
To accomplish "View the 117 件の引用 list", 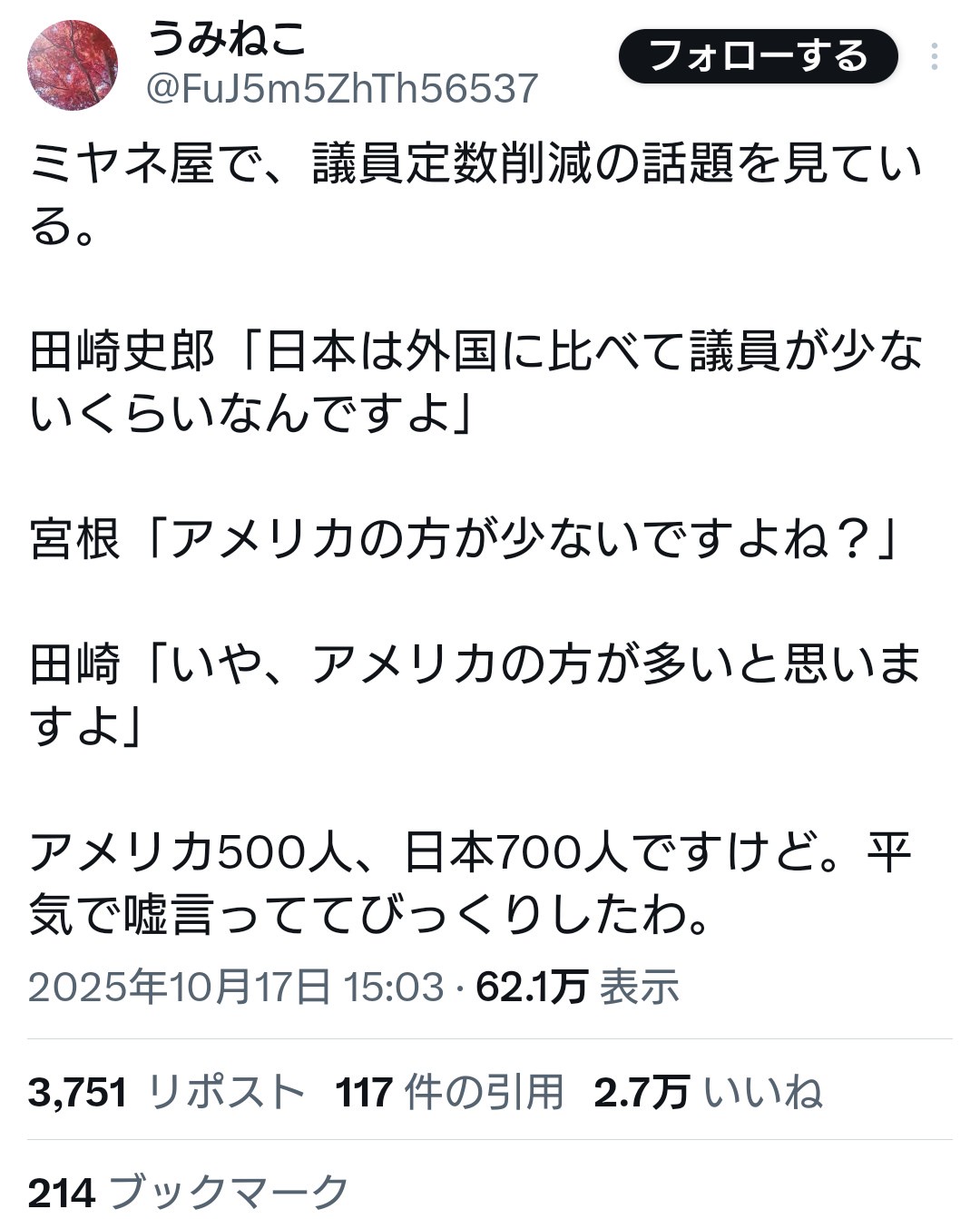I will [449, 1091].
